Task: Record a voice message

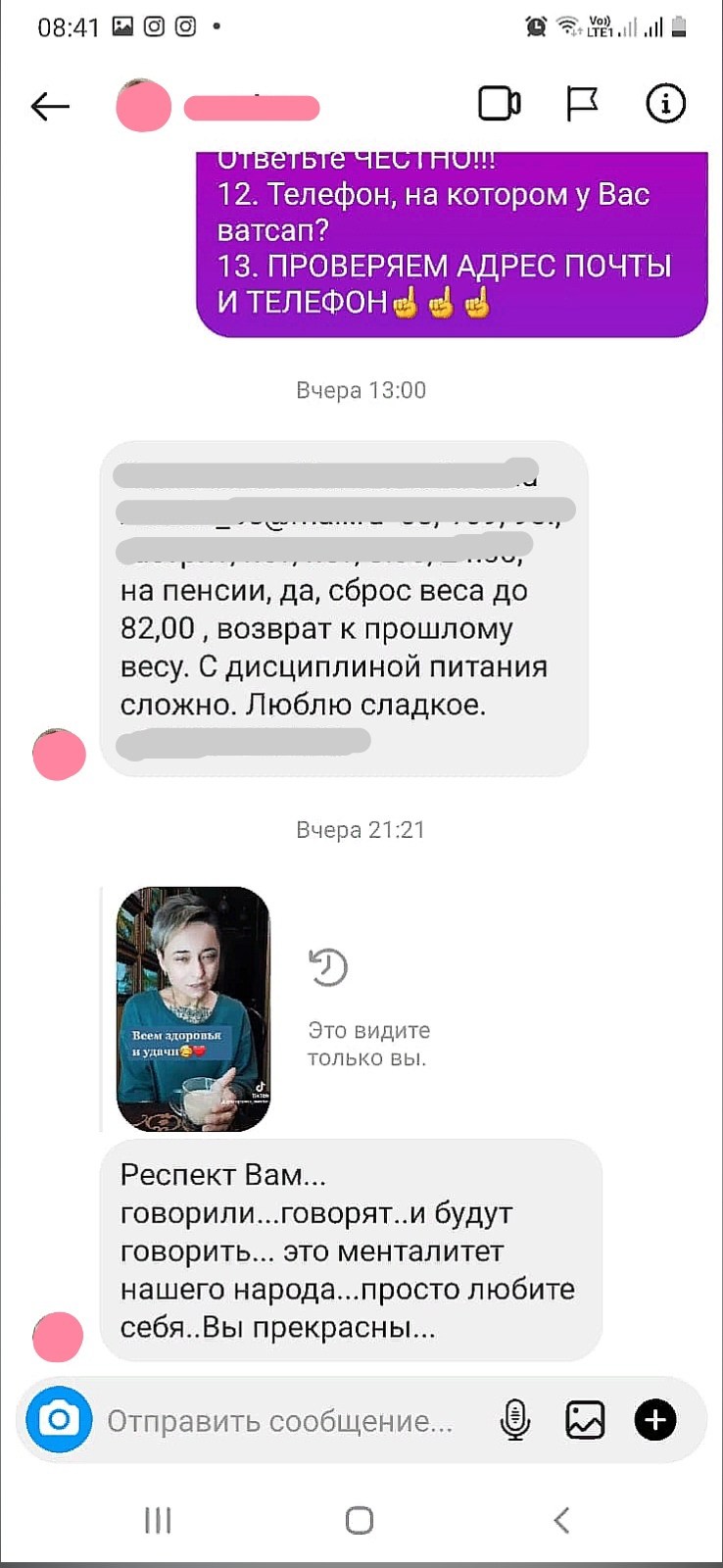Action: (x=515, y=1420)
